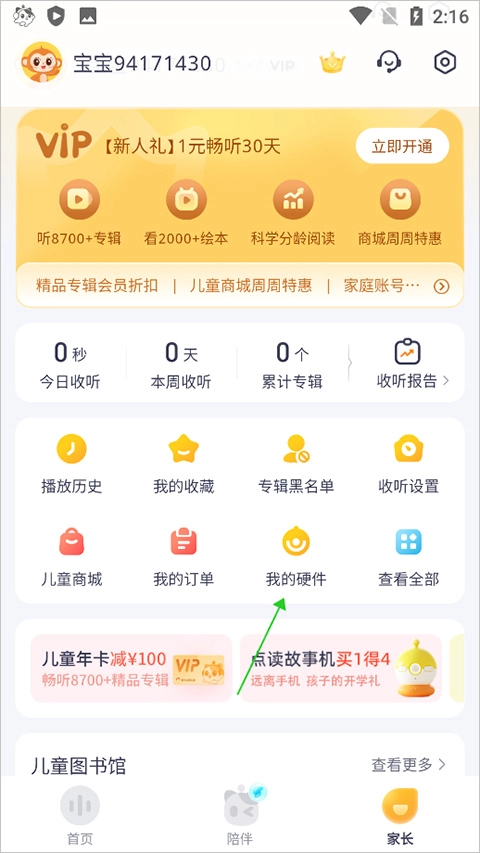Switch to the 首页 tab
This screenshot has width=480, height=853.
(x=80, y=815)
